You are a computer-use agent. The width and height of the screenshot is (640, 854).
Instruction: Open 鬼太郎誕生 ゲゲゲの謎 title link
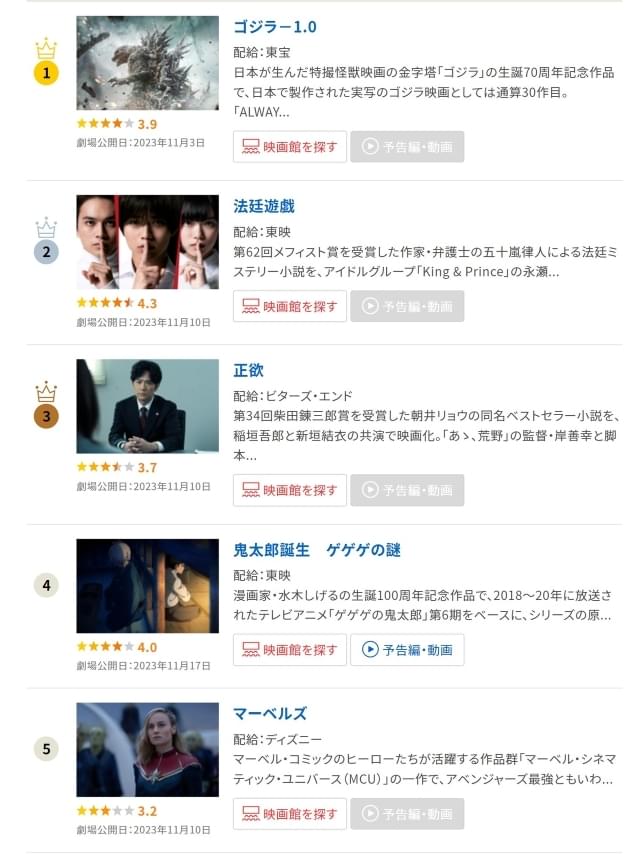click(x=316, y=550)
